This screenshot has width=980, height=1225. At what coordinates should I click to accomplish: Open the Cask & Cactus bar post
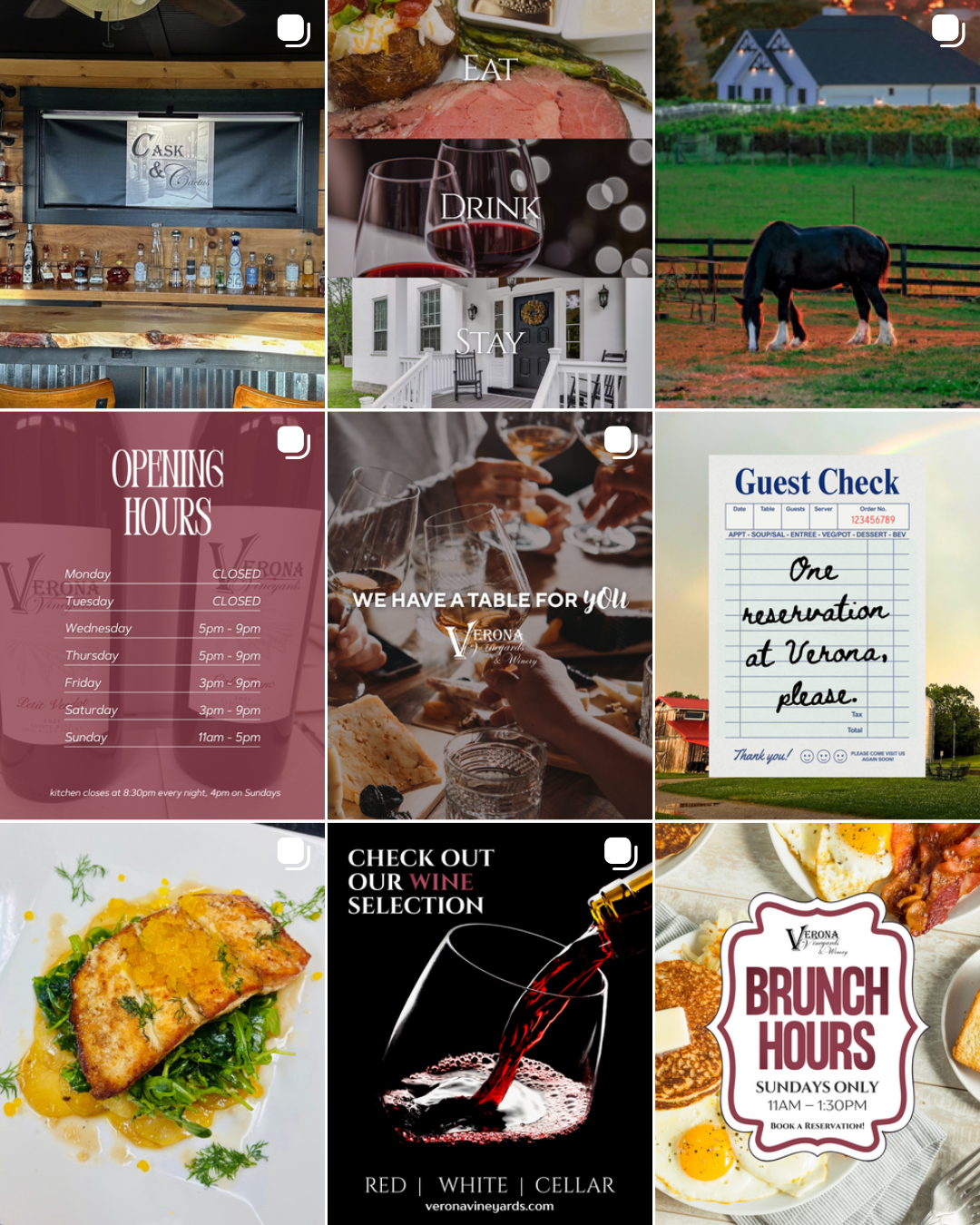click(162, 204)
